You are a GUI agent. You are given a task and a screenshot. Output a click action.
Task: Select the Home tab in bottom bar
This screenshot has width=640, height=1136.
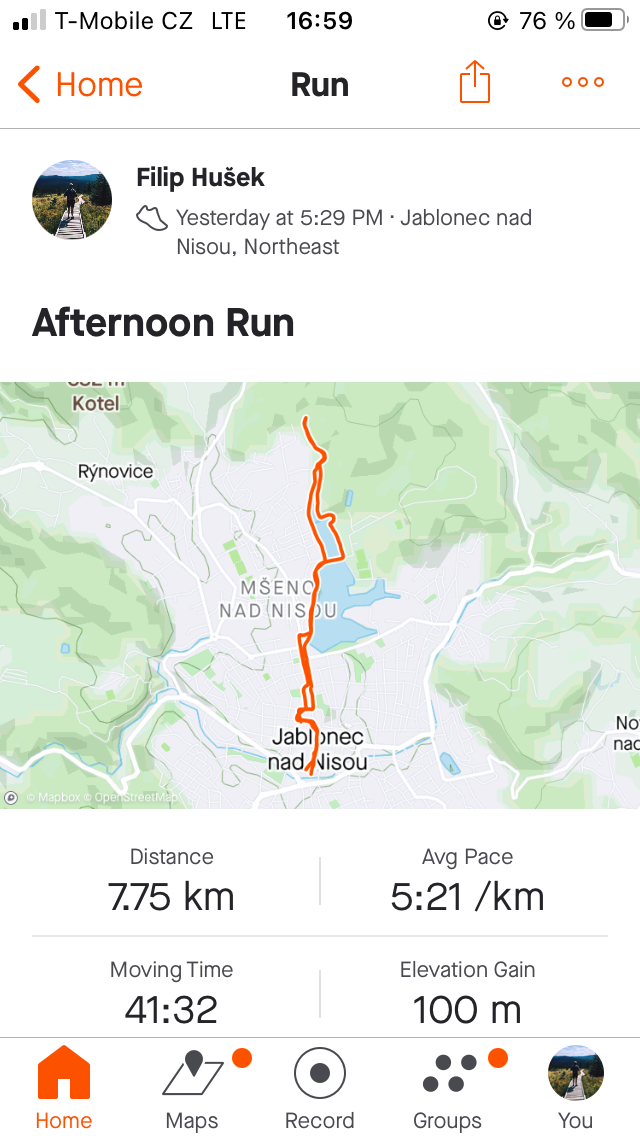[x=64, y=1088]
